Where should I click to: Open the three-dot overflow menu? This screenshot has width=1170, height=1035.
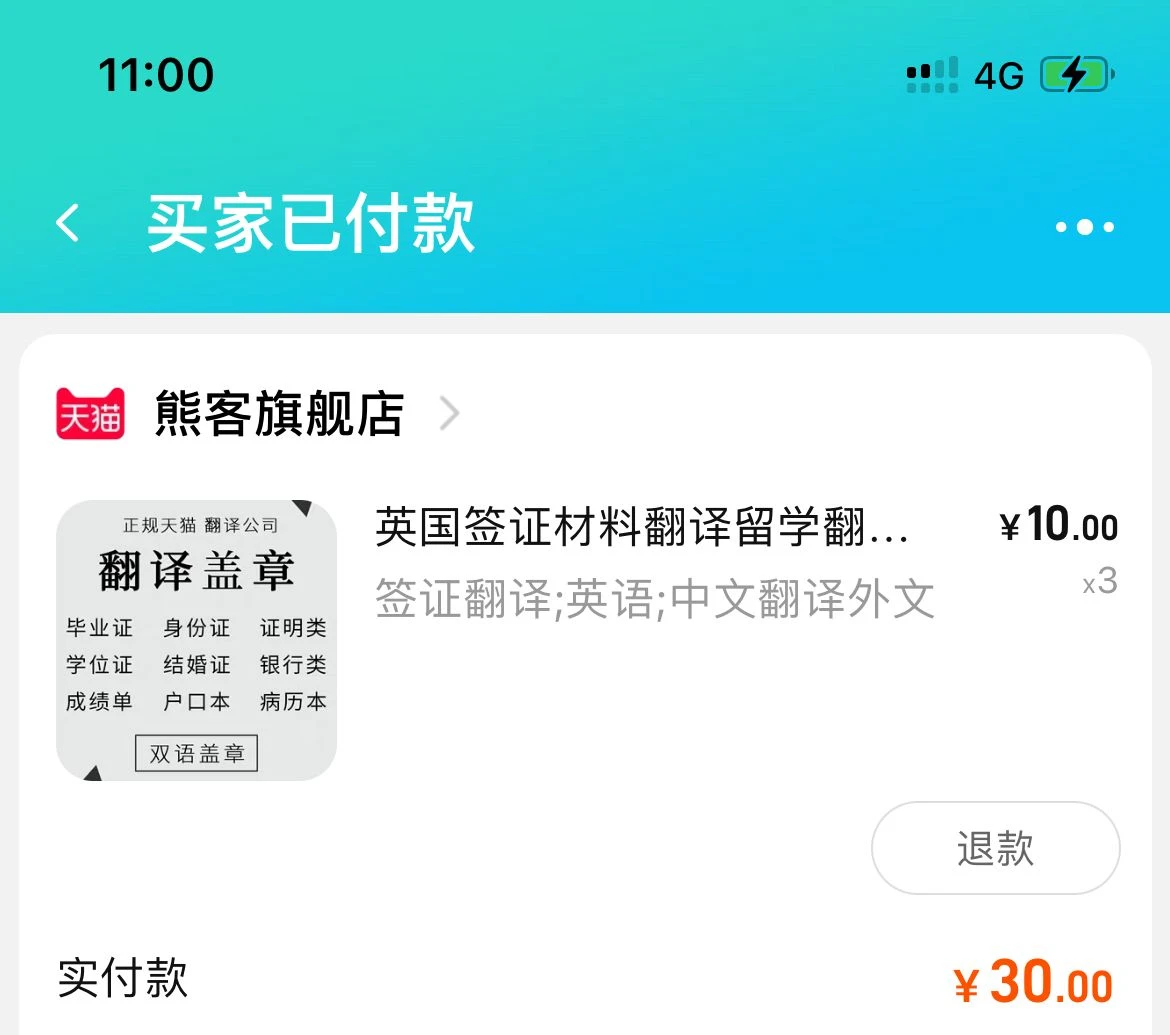[1085, 227]
